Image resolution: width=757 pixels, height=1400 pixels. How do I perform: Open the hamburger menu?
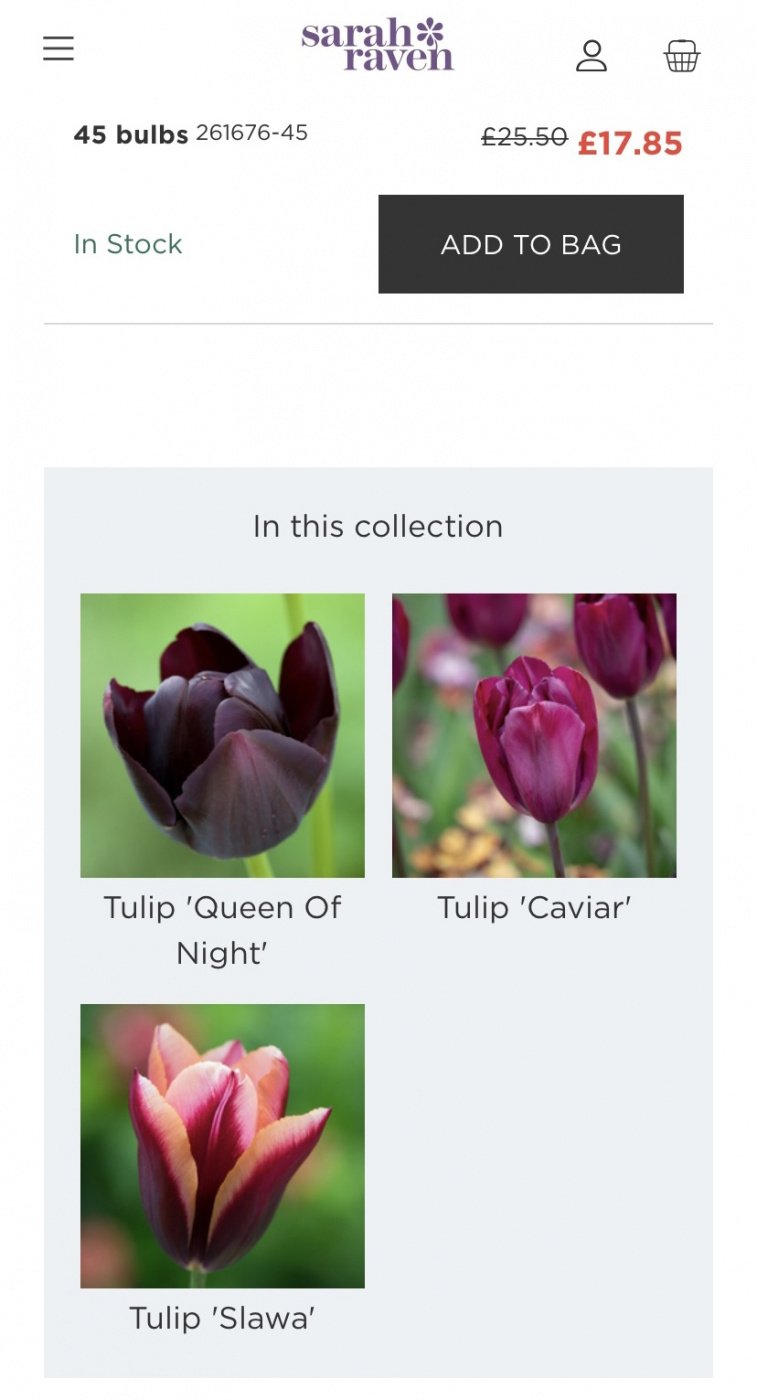click(x=58, y=49)
